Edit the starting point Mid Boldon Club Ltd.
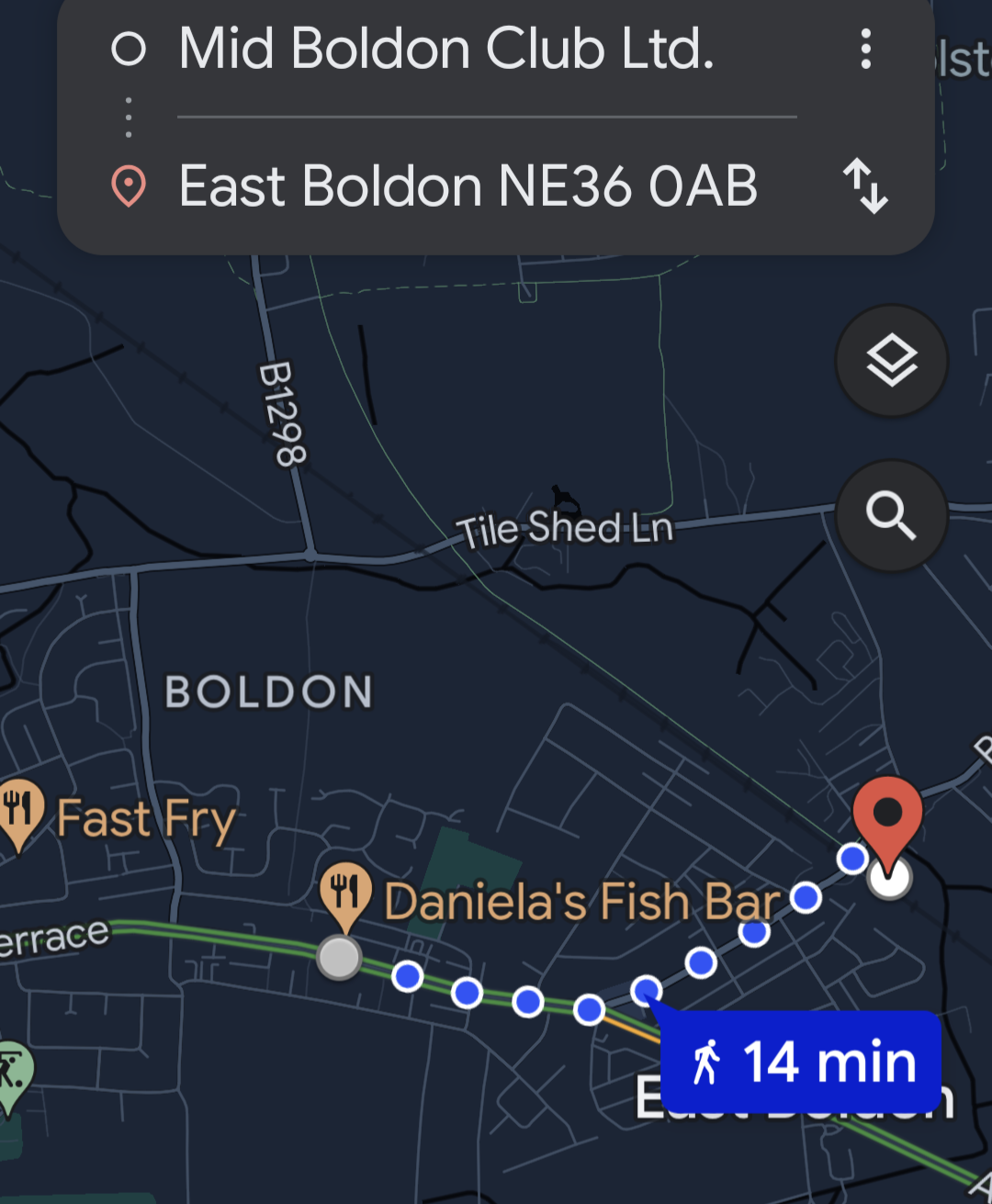 click(446, 49)
